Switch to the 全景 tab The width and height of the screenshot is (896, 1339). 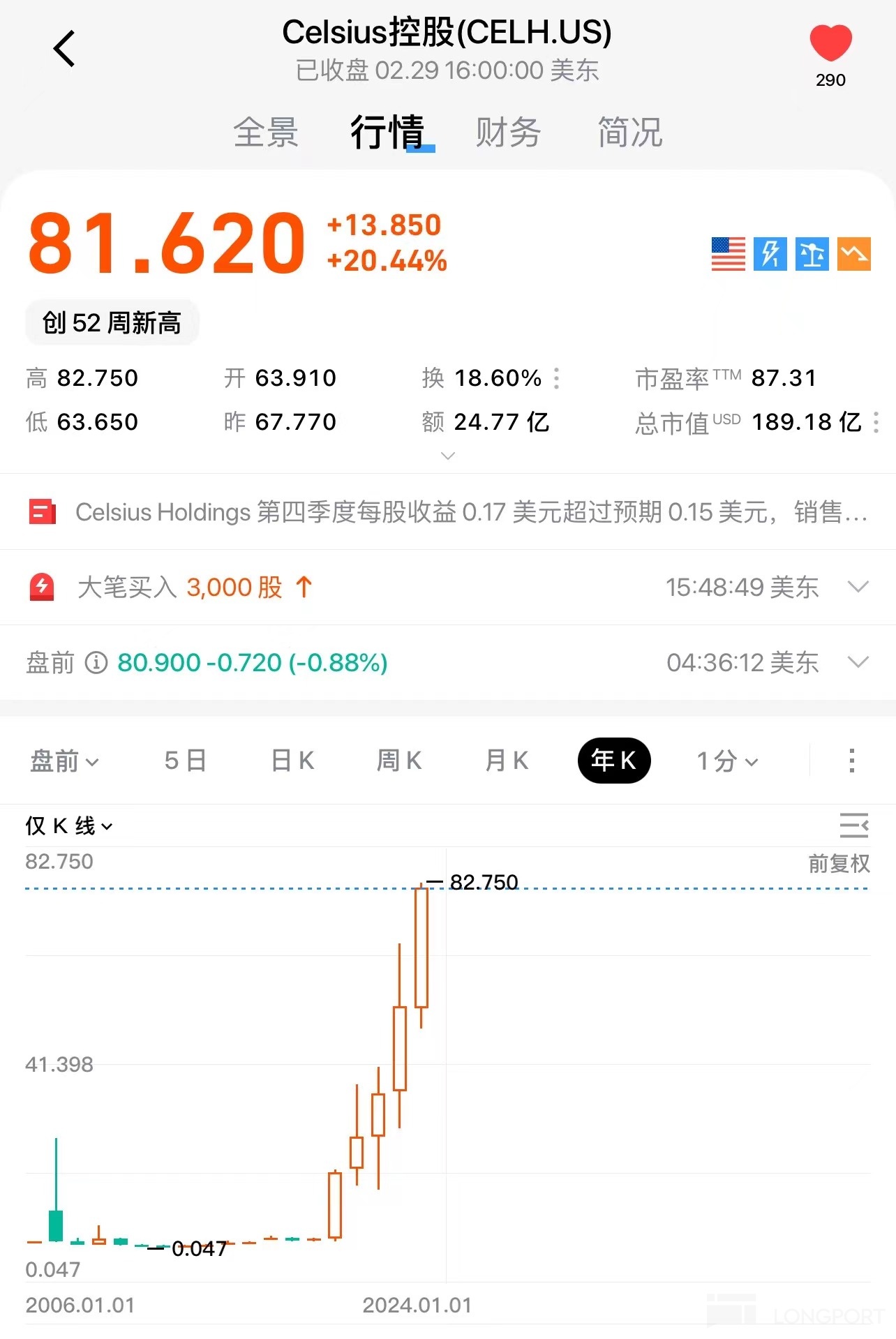(266, 132)
